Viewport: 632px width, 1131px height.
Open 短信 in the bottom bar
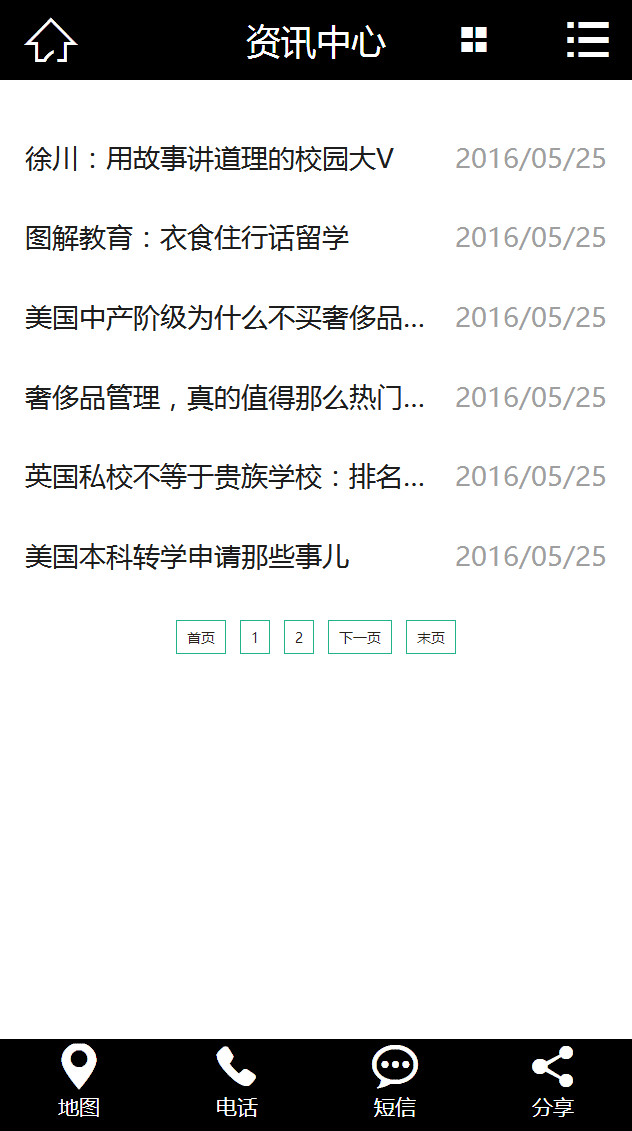pos(395,1082)
